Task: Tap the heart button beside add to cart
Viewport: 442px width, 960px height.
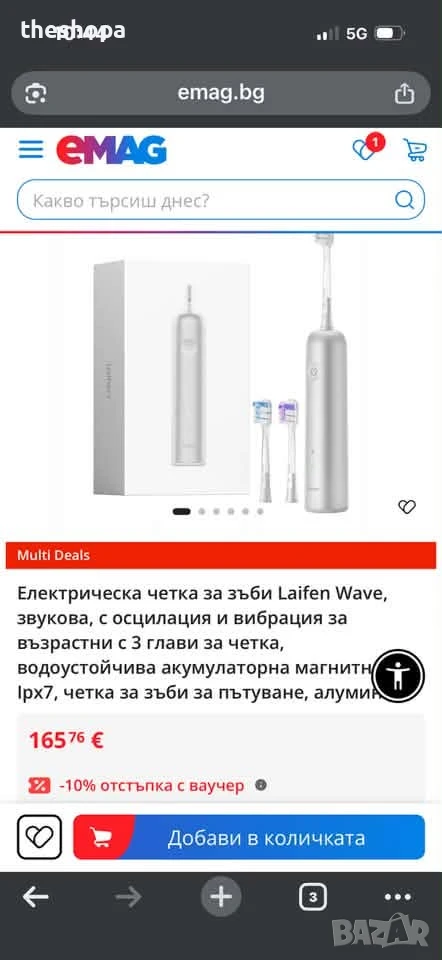Action: 39,837
